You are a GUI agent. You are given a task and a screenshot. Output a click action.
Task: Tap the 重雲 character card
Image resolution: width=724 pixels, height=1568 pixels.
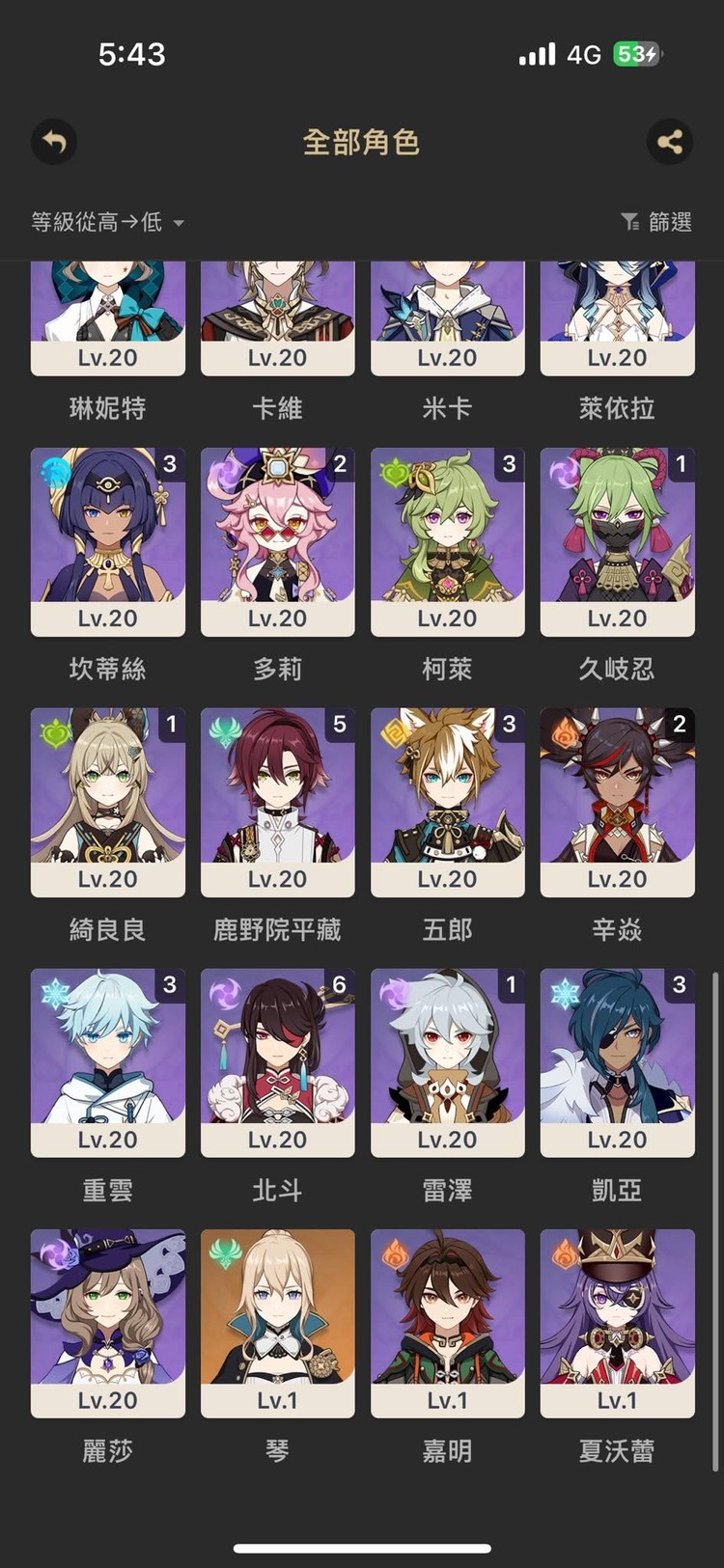click(107, 1061)
